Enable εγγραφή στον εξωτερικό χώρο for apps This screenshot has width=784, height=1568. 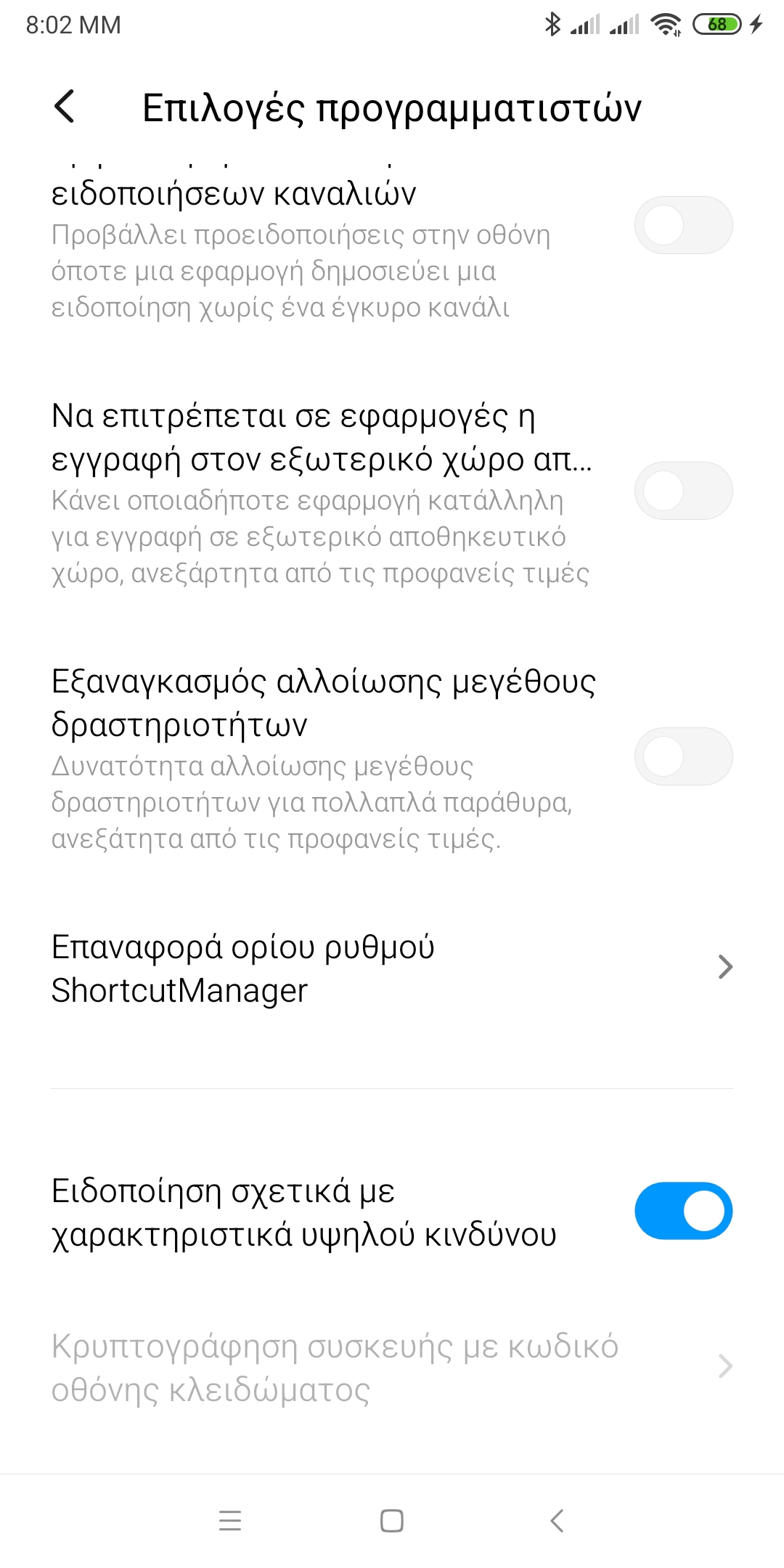pos(683,491)
